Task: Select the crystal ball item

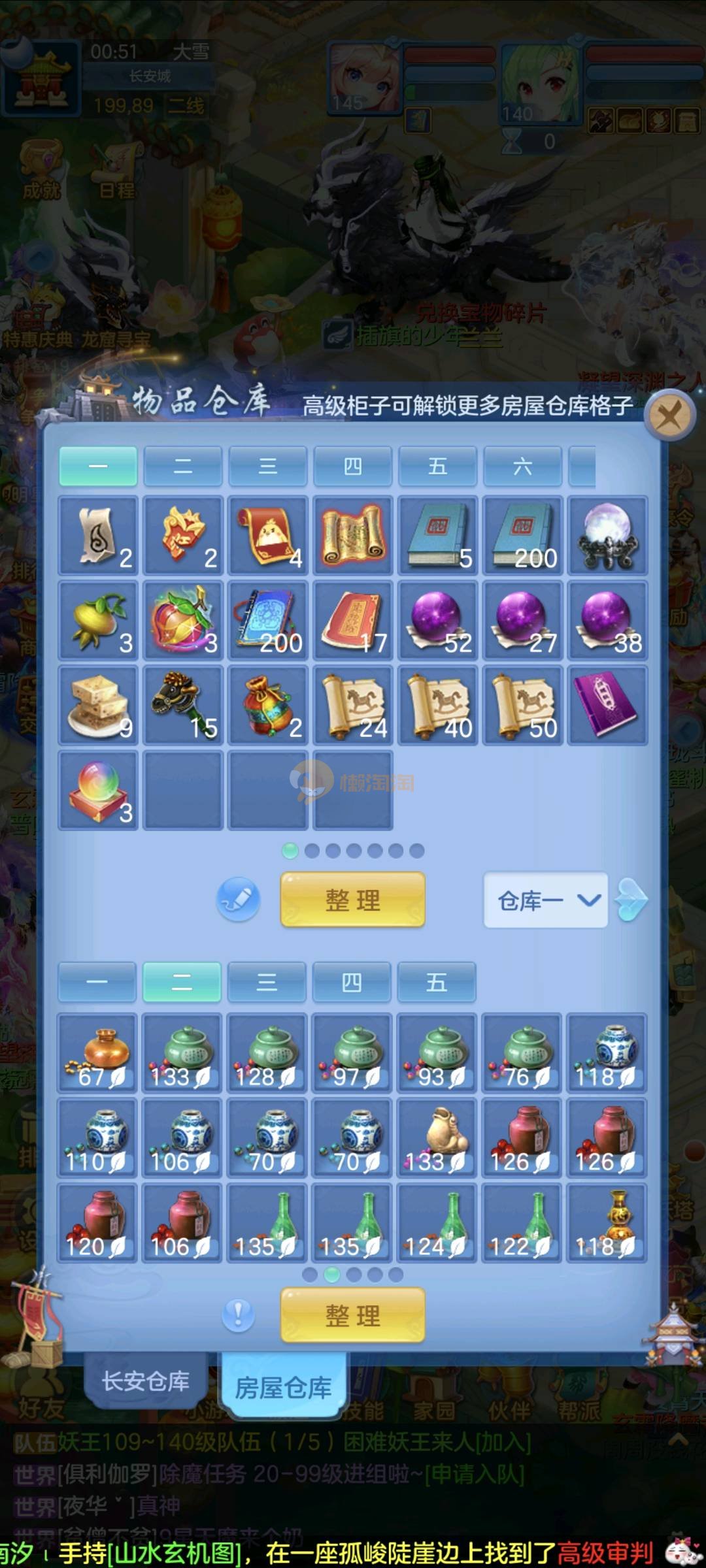Action: click(x=607, y=536)
